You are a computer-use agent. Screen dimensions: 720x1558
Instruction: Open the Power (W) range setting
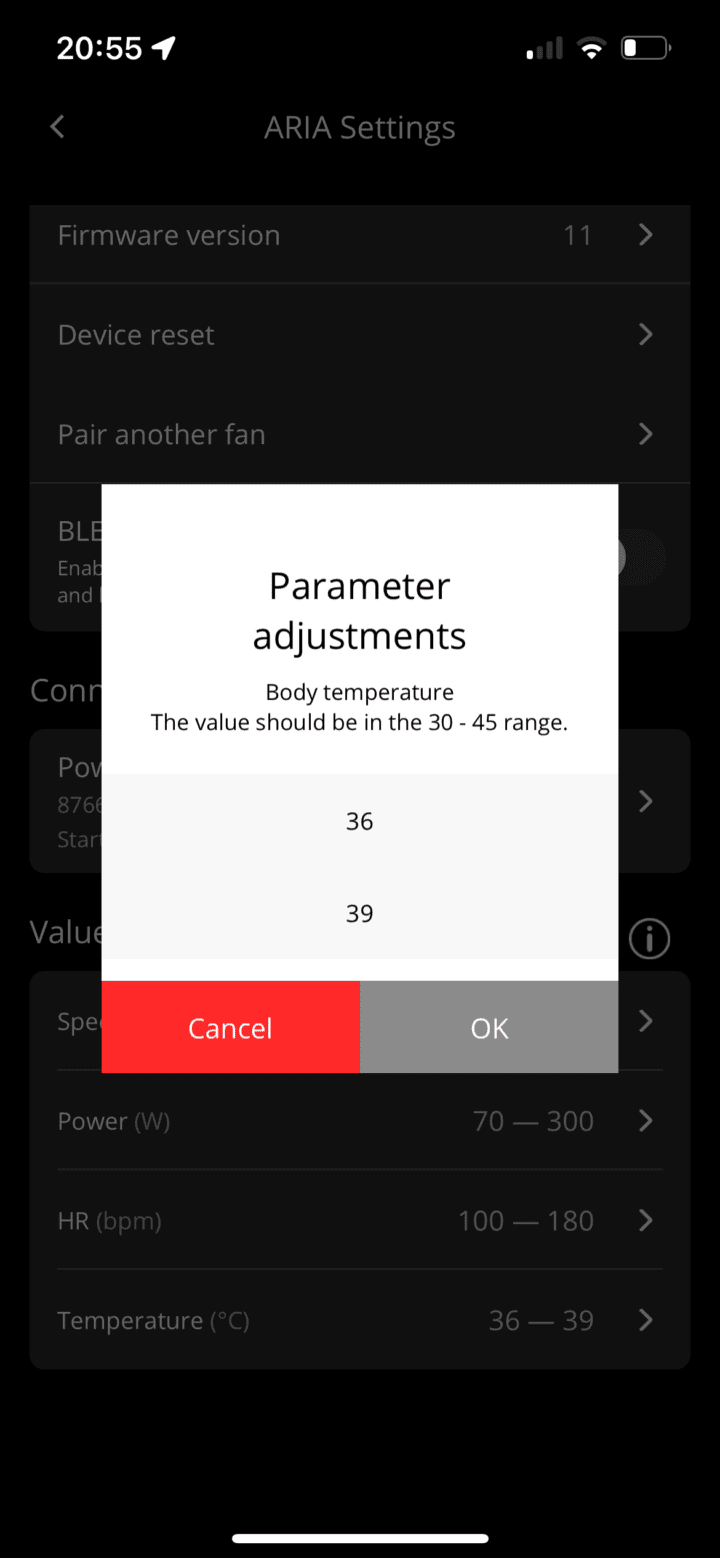[359, 1121]
